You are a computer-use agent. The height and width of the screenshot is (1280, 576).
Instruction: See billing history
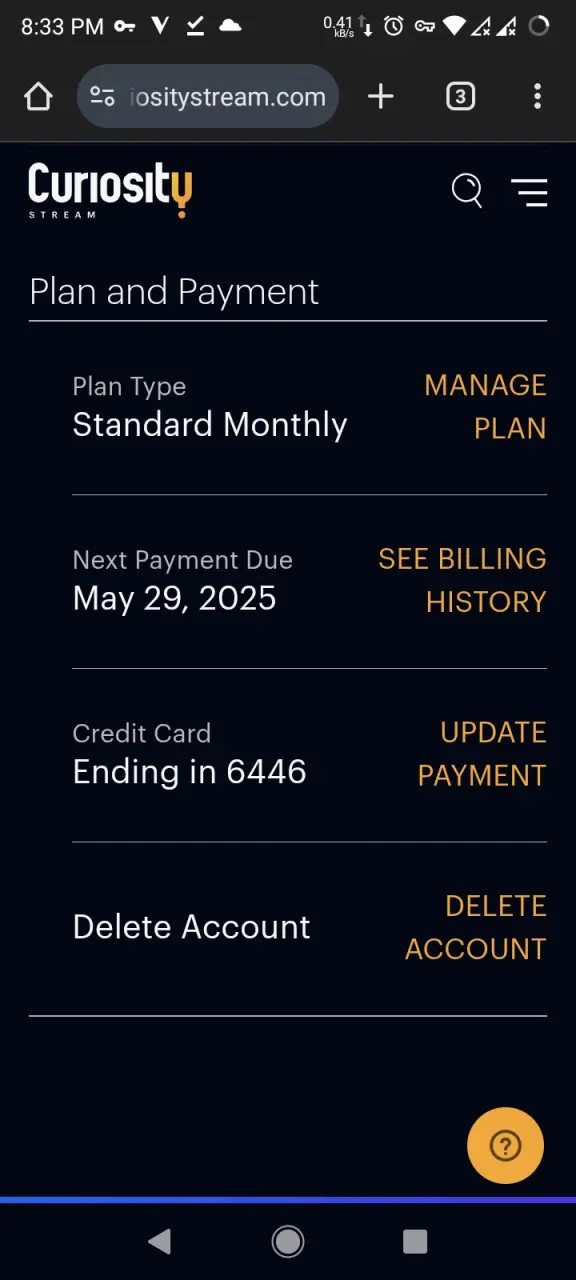pos(462,580)
